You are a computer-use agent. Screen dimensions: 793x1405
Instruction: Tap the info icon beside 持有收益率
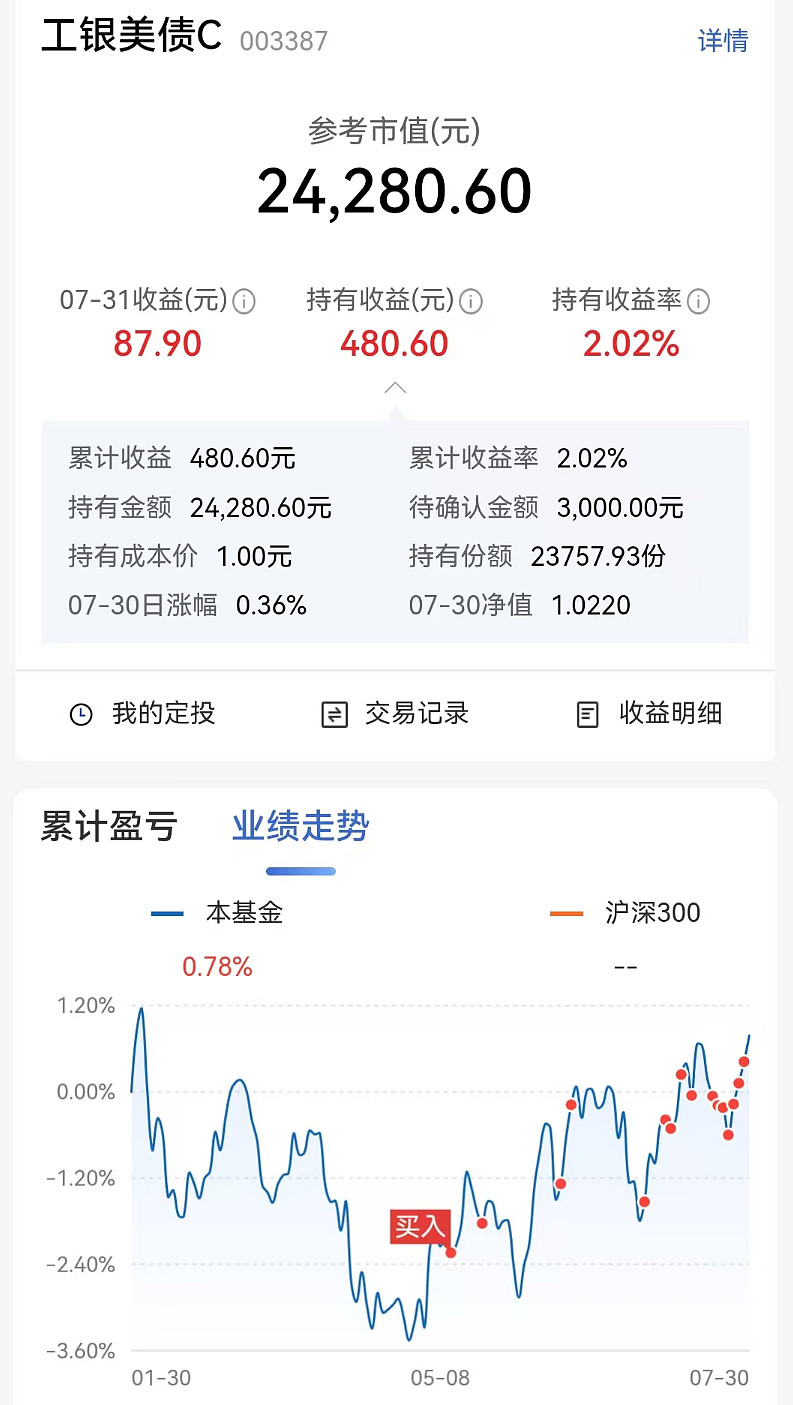698,301
